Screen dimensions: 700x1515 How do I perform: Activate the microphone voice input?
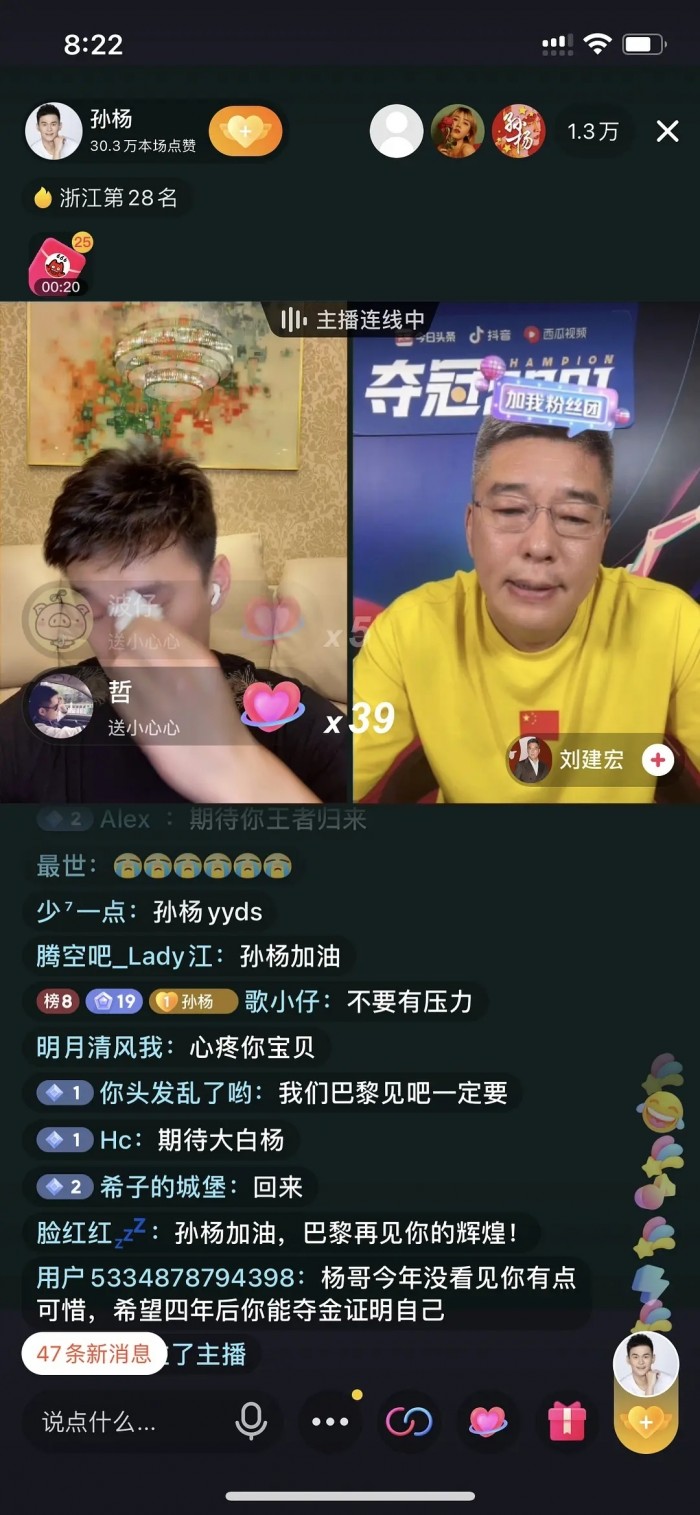pyautogui.click(x=250, y=1421)
